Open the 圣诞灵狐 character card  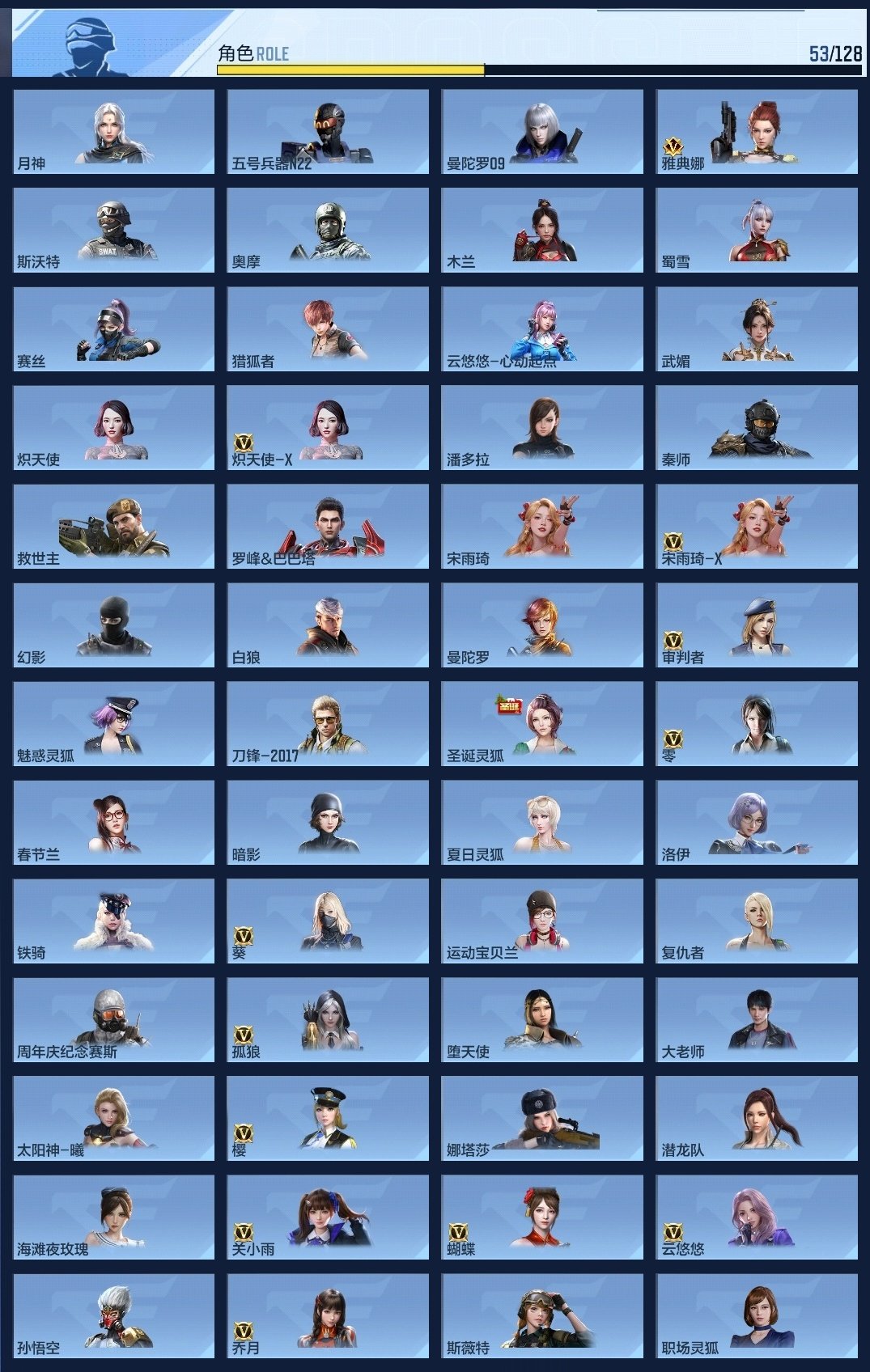[542, 723]
